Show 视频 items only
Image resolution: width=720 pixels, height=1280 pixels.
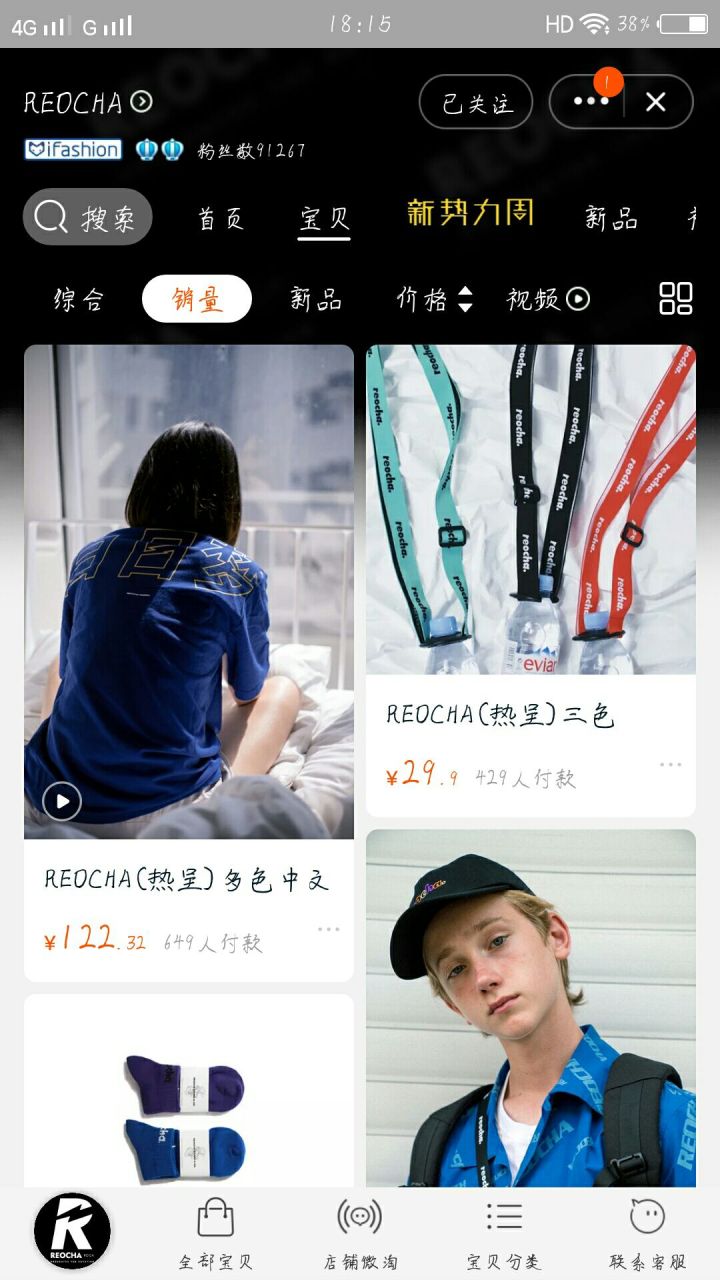(x=548, y=299)
